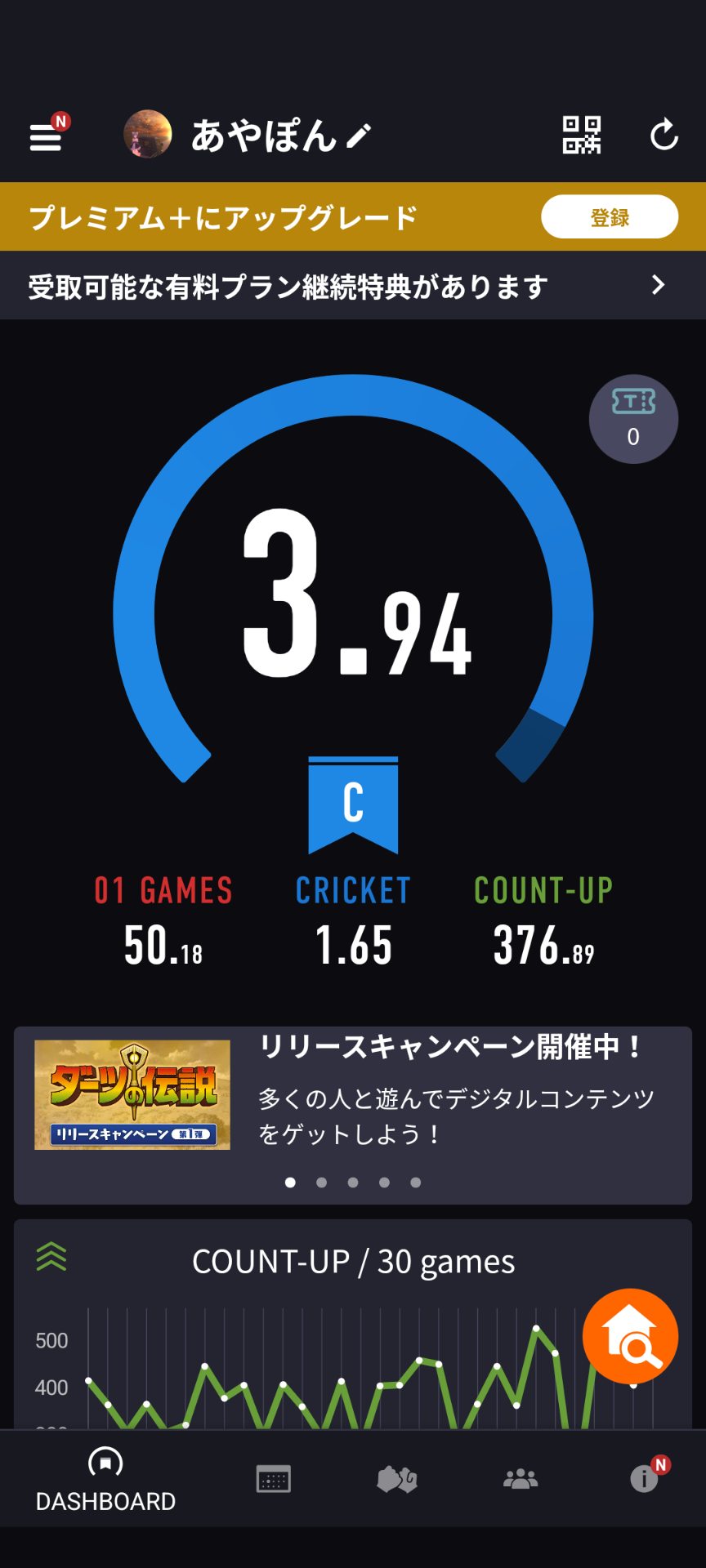Screen dimensions: 706x1568
Task: Open the ticket counter badge
Action: [633, 419]
